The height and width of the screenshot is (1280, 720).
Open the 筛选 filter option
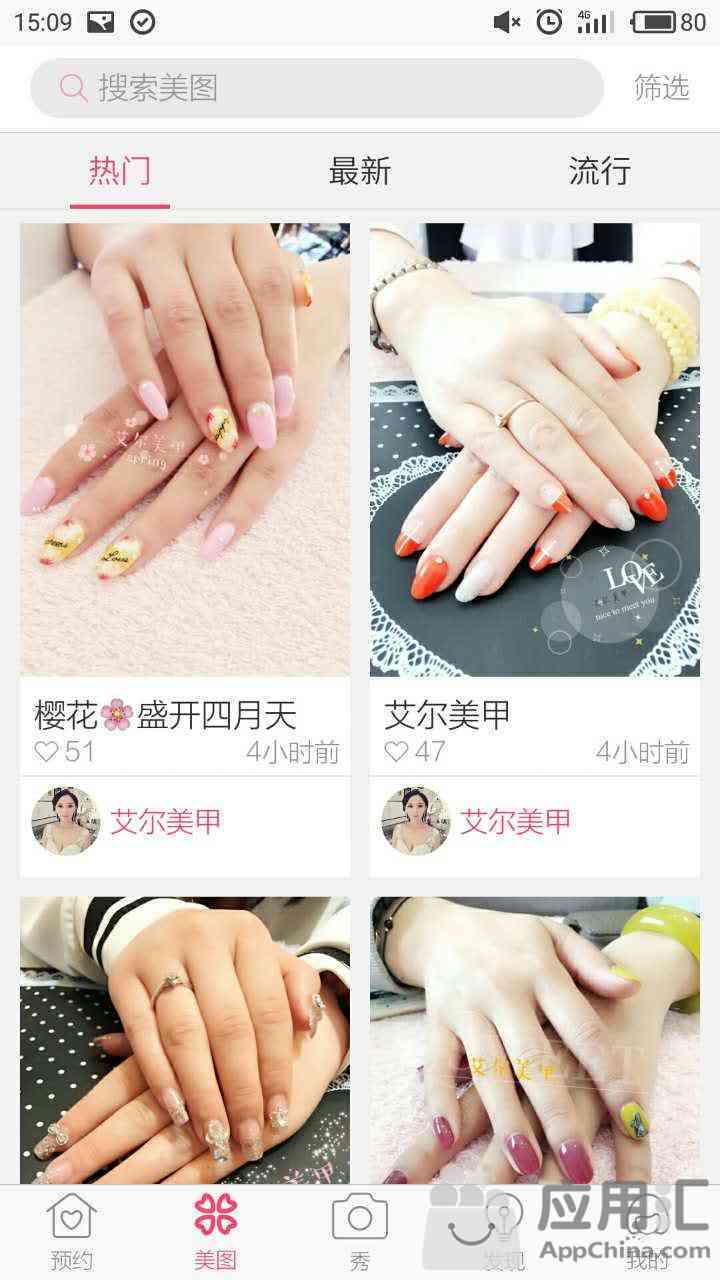pyautogui.click(x=662, y=88)
